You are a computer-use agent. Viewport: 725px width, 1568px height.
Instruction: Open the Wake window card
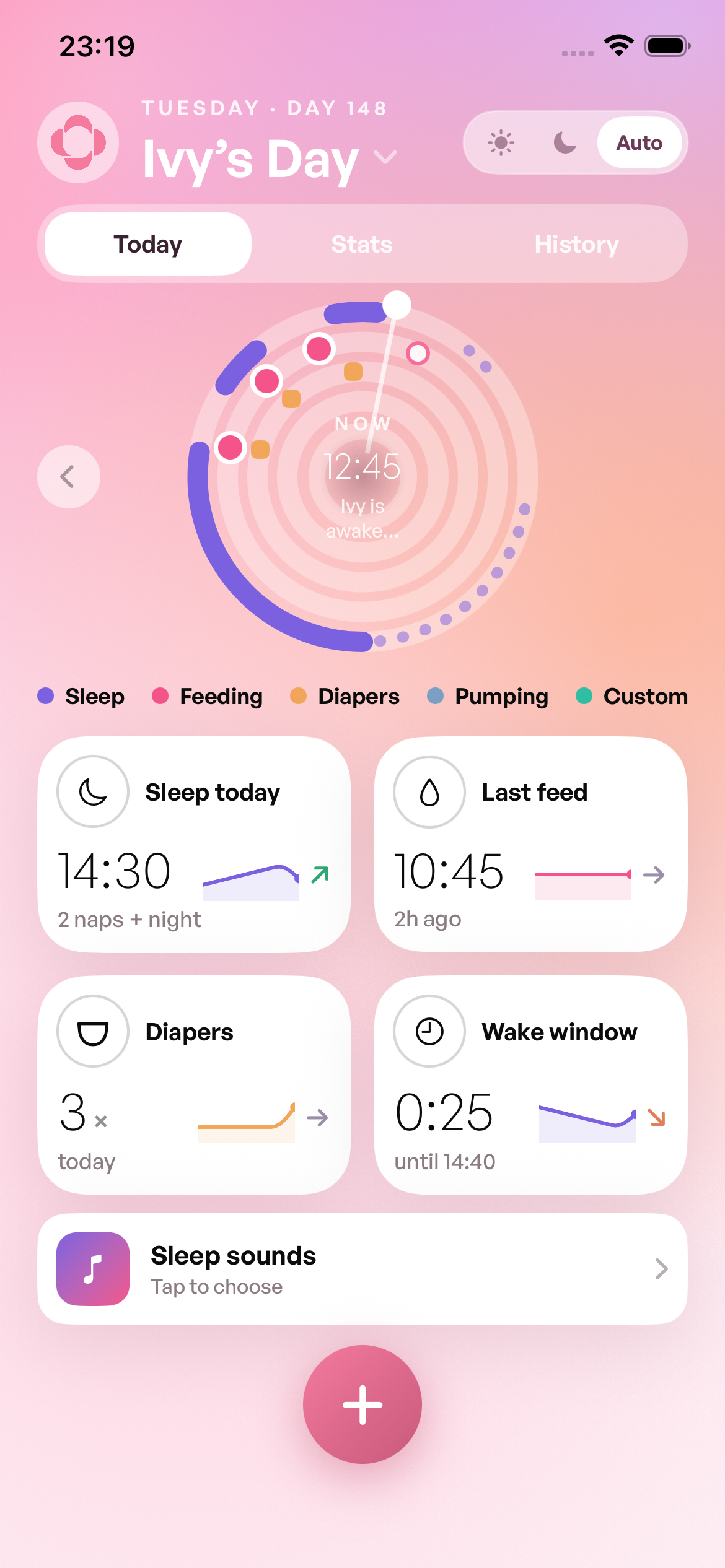click(x=530, y=1085)
